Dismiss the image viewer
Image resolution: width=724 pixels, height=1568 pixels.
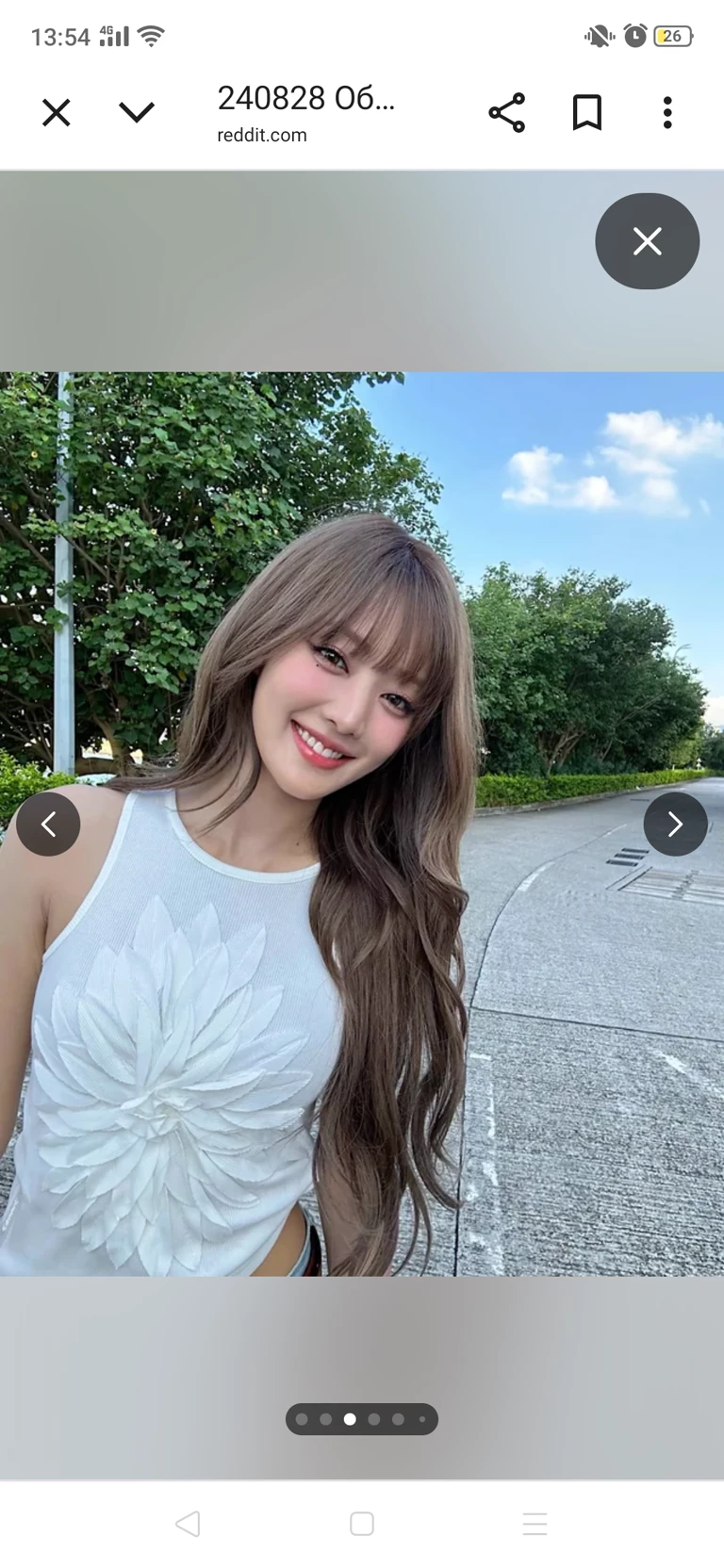pos(647,241)
